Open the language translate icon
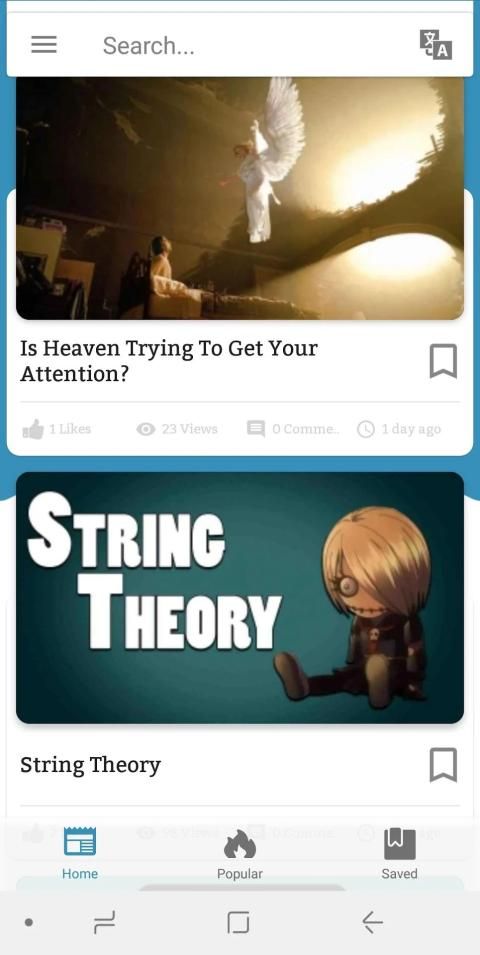 [436, 44]
